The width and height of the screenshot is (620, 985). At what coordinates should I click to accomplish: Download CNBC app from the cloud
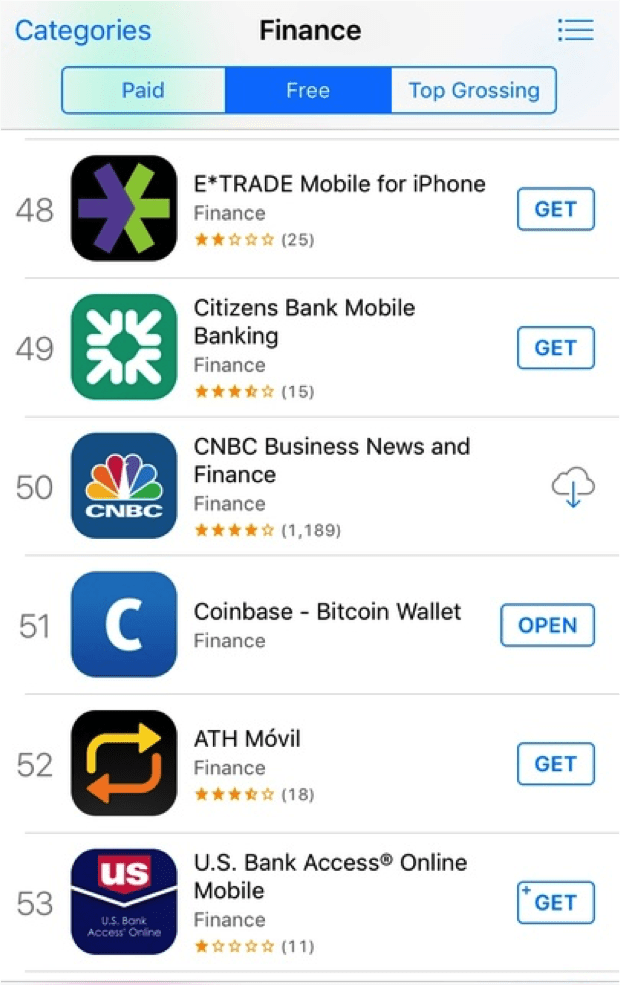click(573, 488)
